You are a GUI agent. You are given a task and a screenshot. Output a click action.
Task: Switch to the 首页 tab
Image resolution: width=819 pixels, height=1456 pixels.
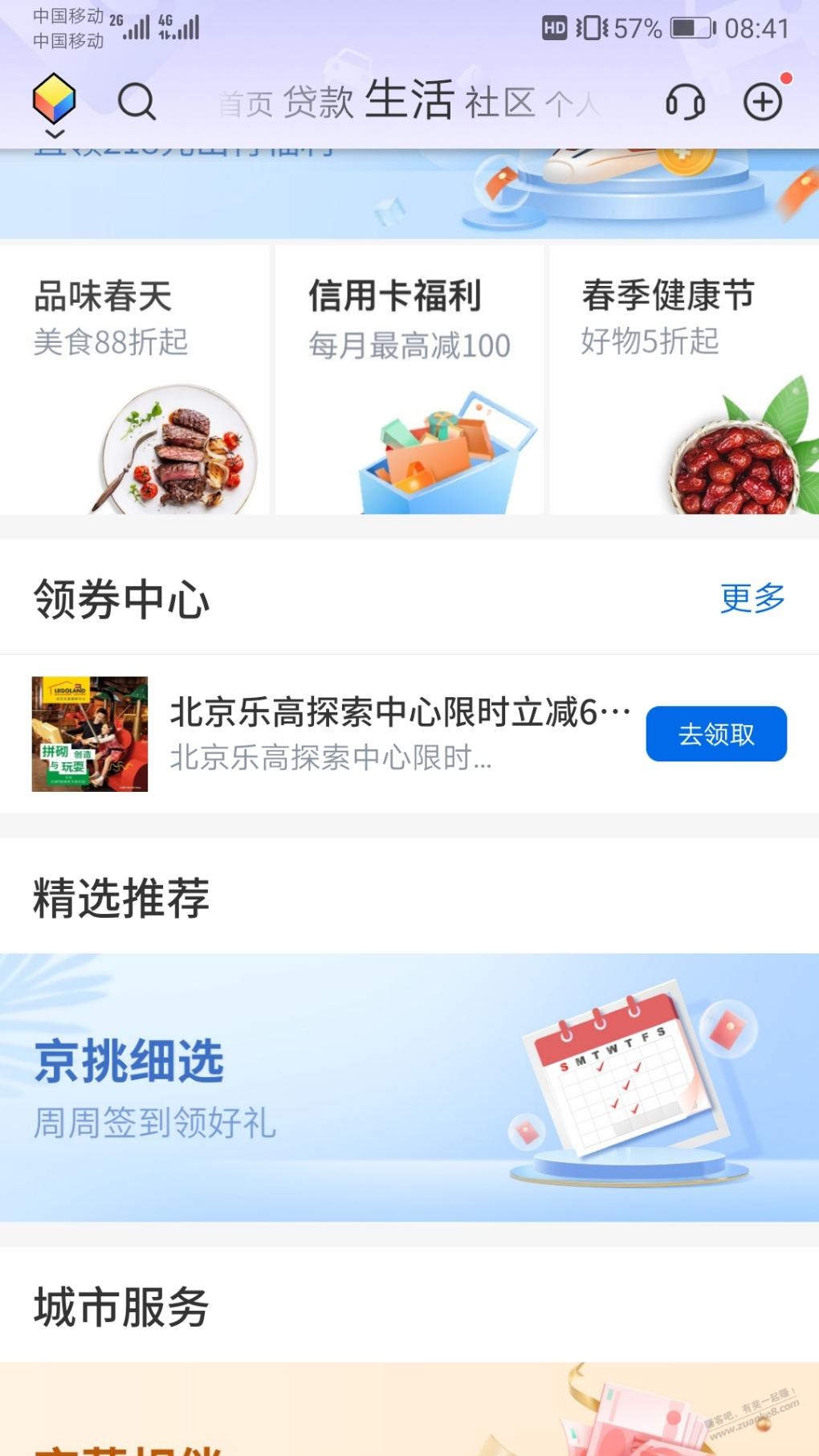coord(246,104)
